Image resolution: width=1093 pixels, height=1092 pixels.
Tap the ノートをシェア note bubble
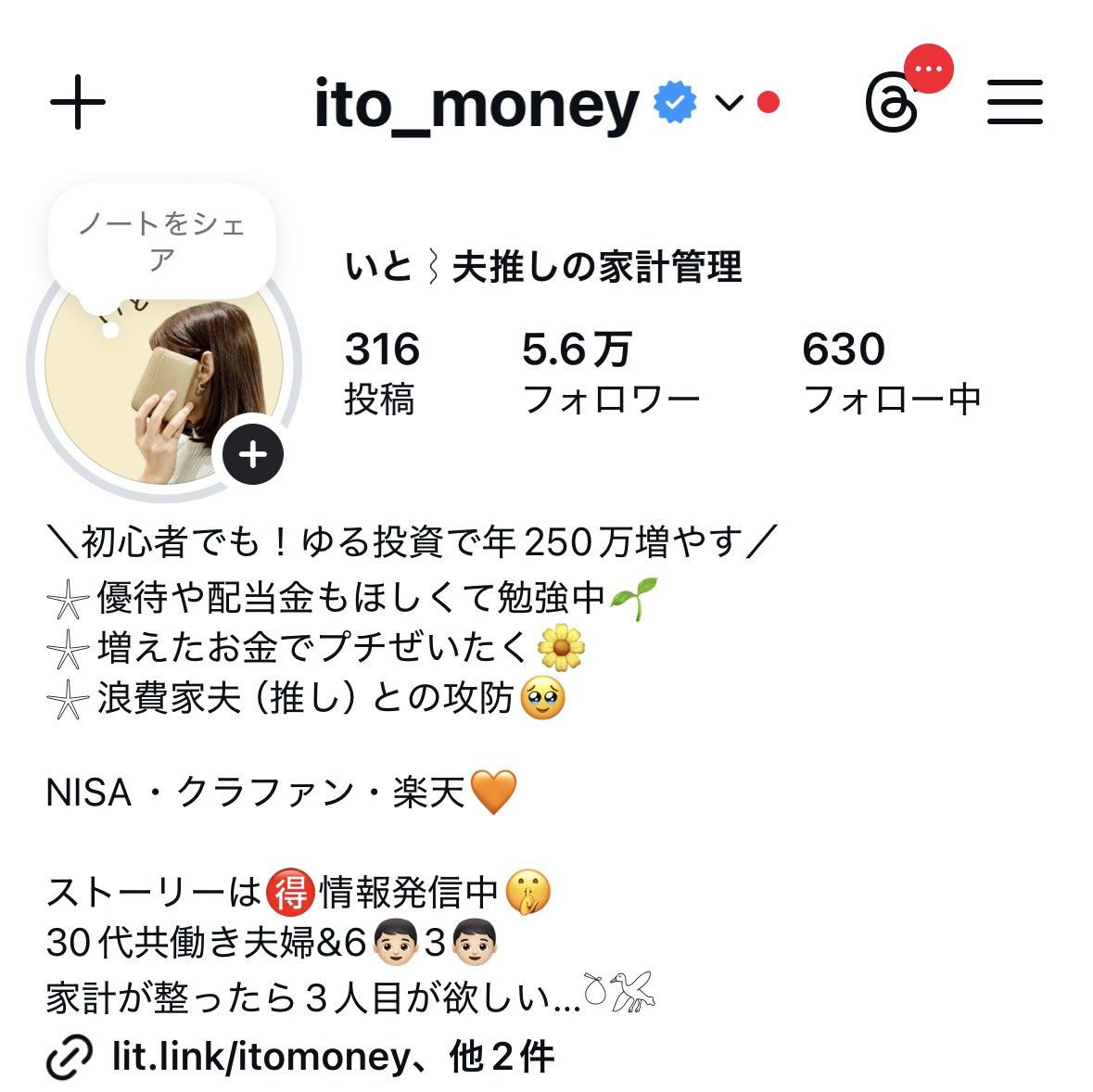coord(162,241)
